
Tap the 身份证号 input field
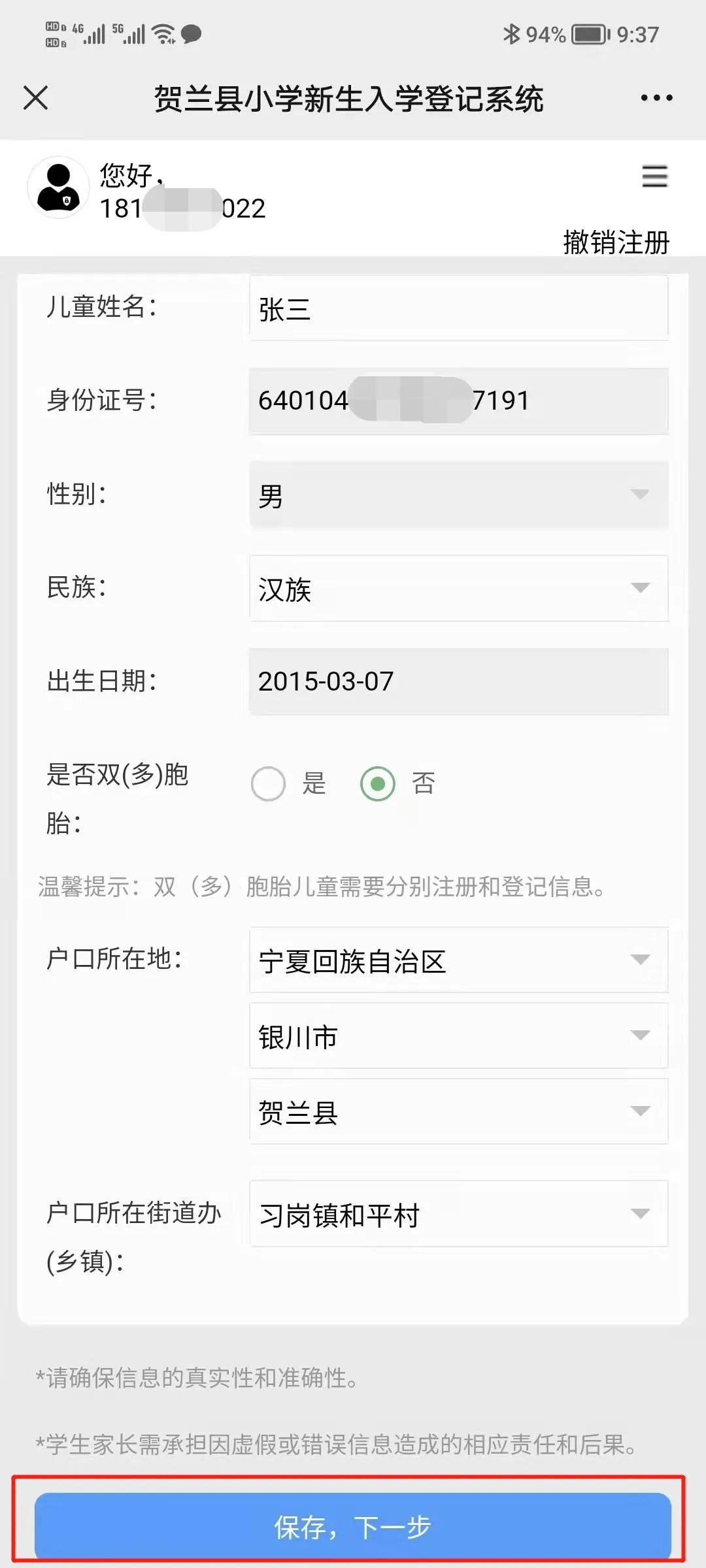click(458, 400)
